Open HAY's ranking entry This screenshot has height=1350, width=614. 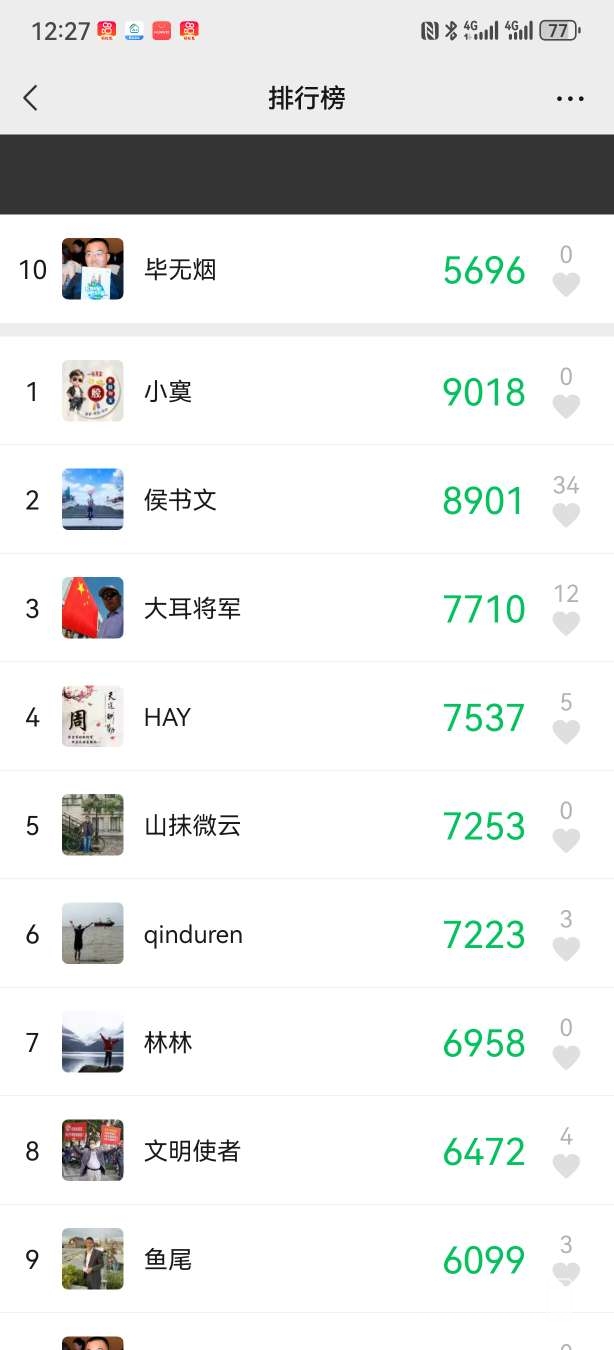click(x=167, y=717)
